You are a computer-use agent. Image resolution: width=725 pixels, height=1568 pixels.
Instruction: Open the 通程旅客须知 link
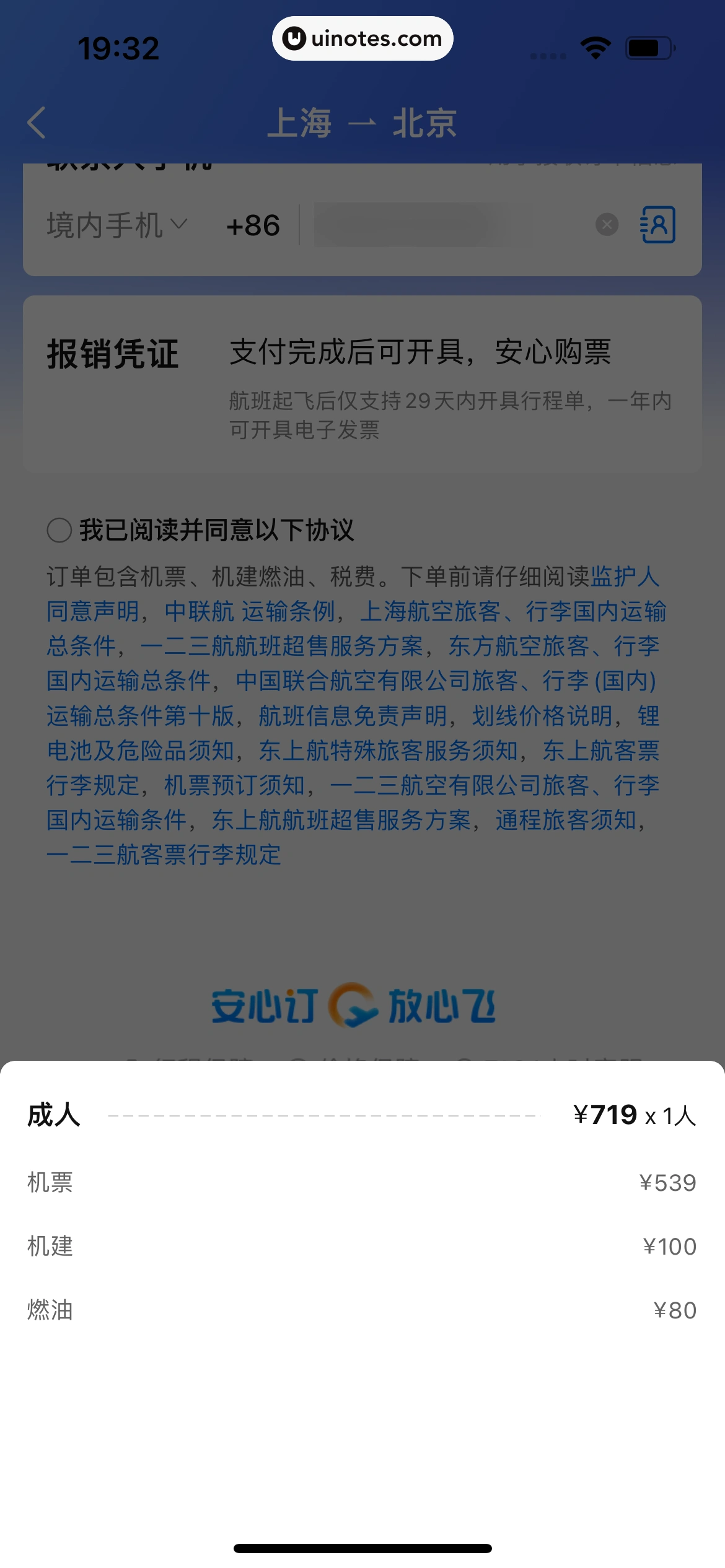click(566, 820)
